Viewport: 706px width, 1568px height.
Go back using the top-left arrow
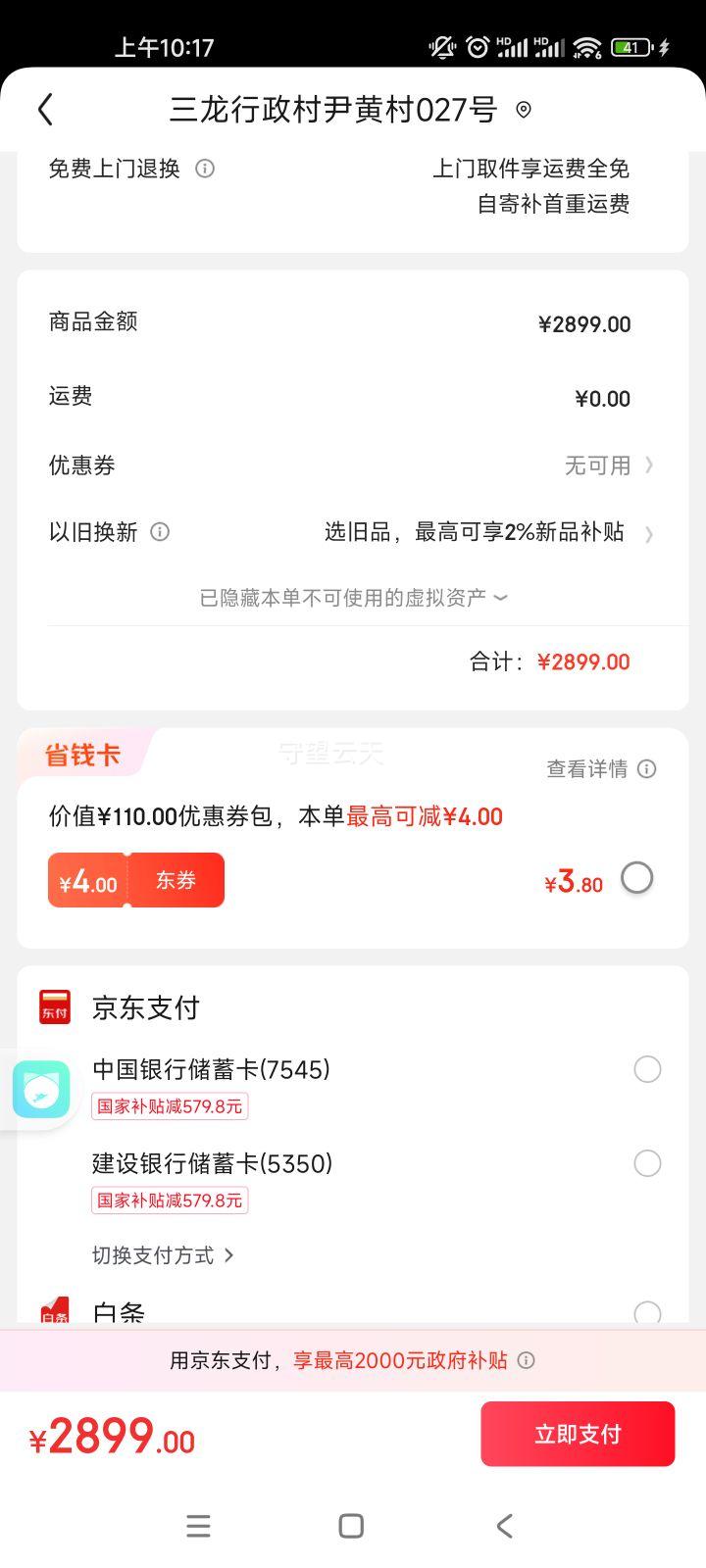(x=45, y=109)
